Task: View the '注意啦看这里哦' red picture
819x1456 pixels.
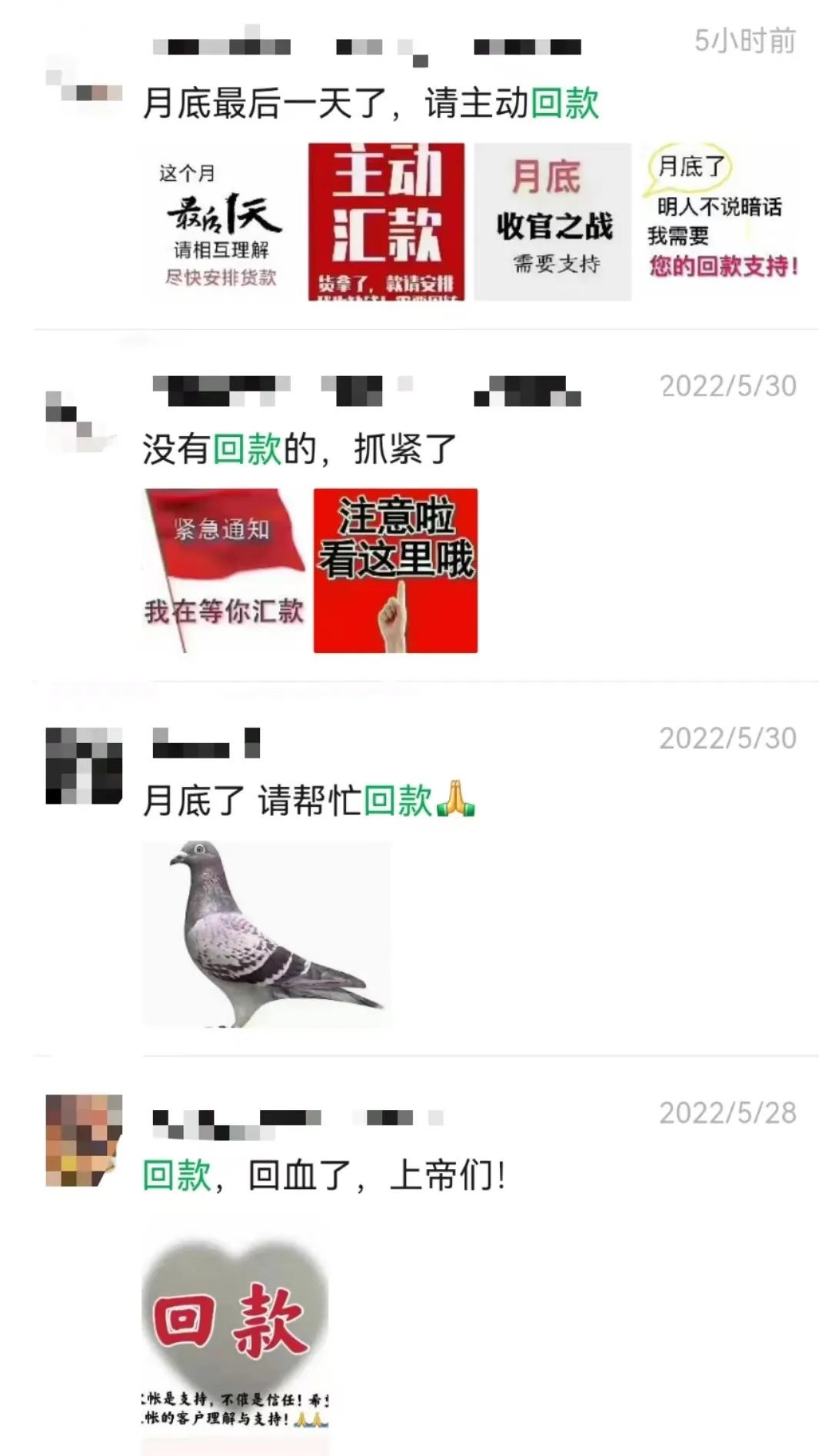Action: click(395, 571)
